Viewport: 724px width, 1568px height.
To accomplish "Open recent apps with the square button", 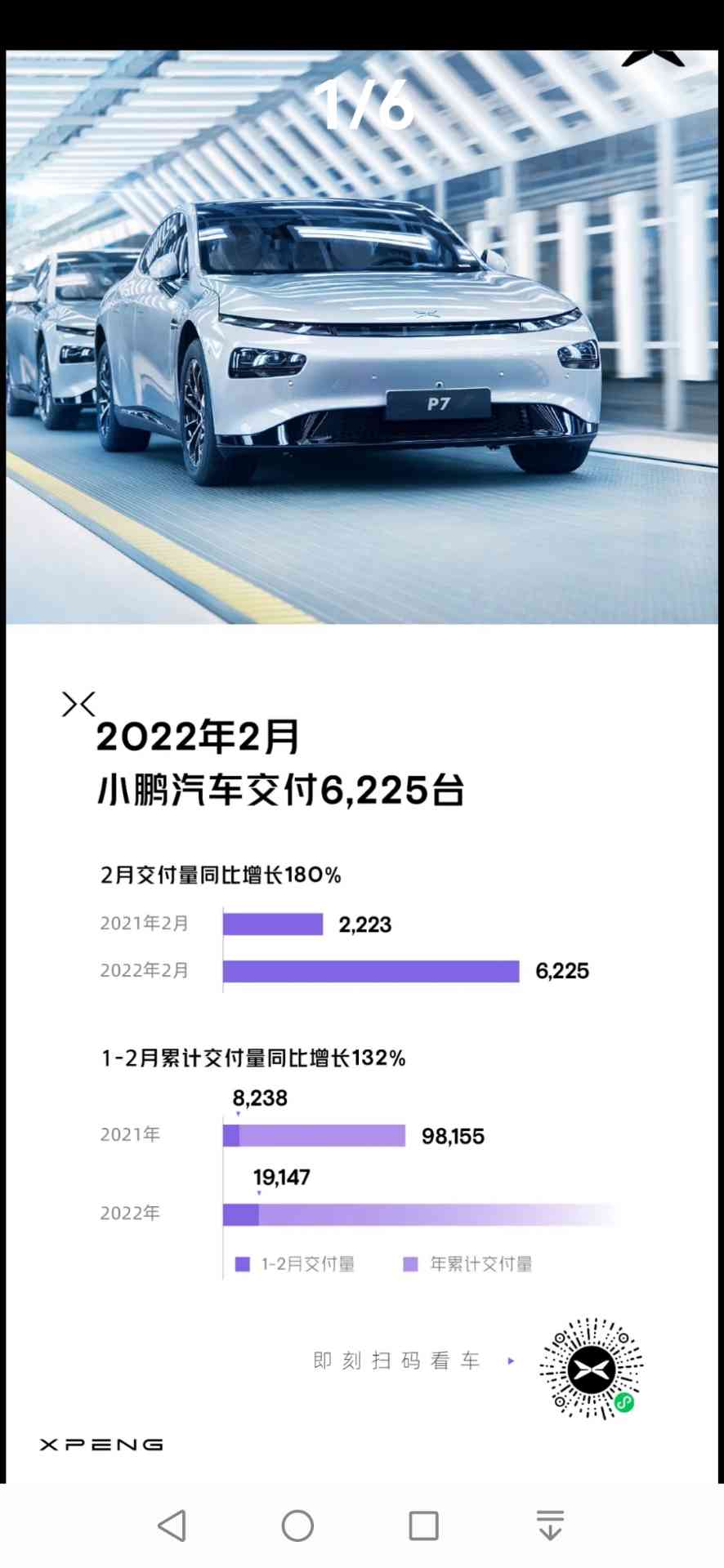I will pos(423,1525).
